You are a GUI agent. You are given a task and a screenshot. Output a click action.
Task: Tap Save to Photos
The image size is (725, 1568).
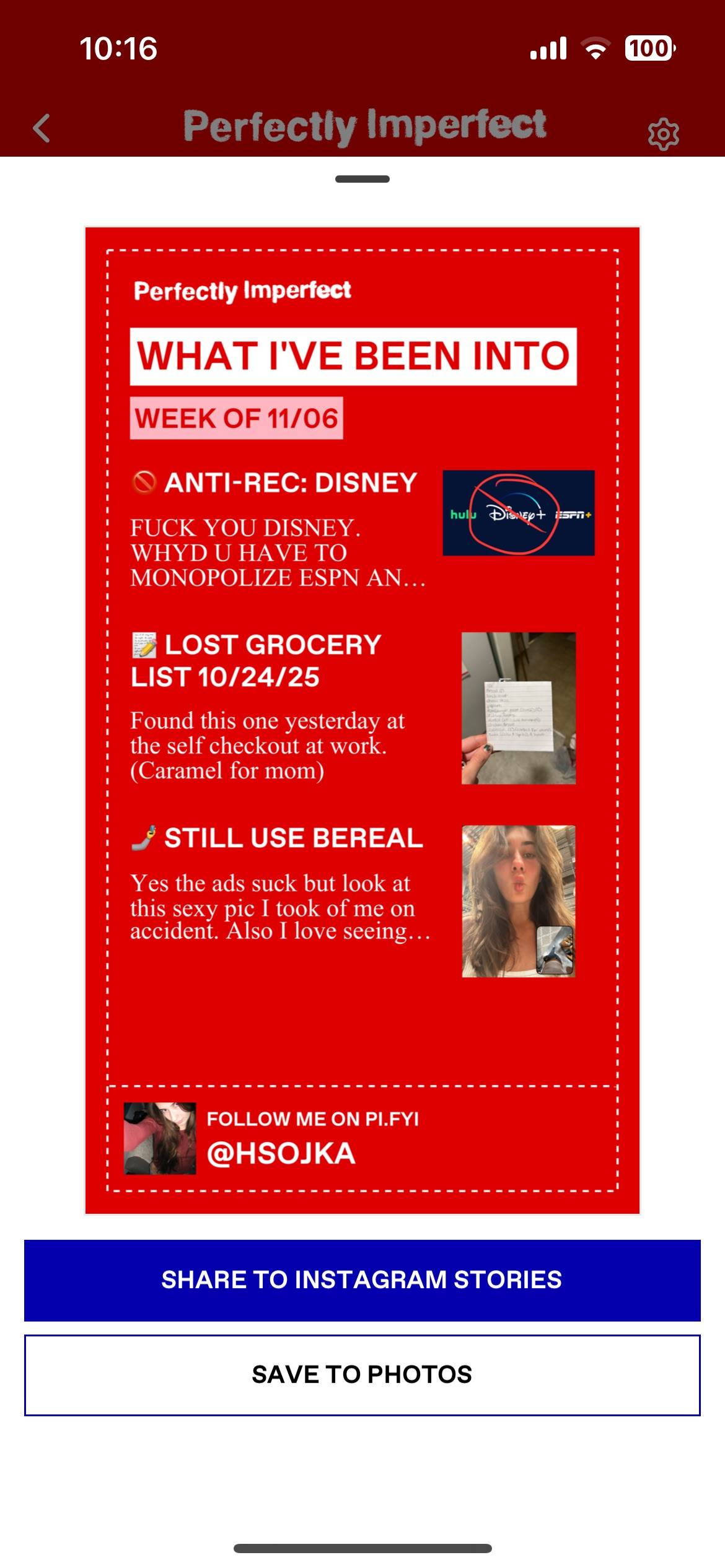(362, 1375)
